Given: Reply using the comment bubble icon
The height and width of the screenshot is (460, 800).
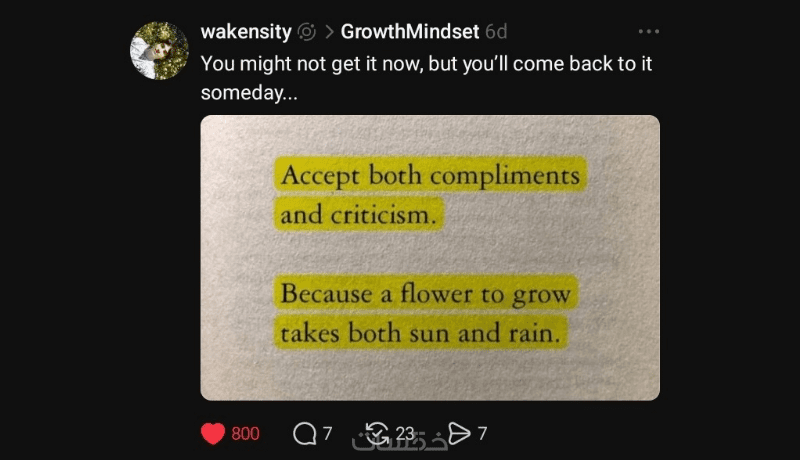Looking at the screenshot, I should [304, 433].
